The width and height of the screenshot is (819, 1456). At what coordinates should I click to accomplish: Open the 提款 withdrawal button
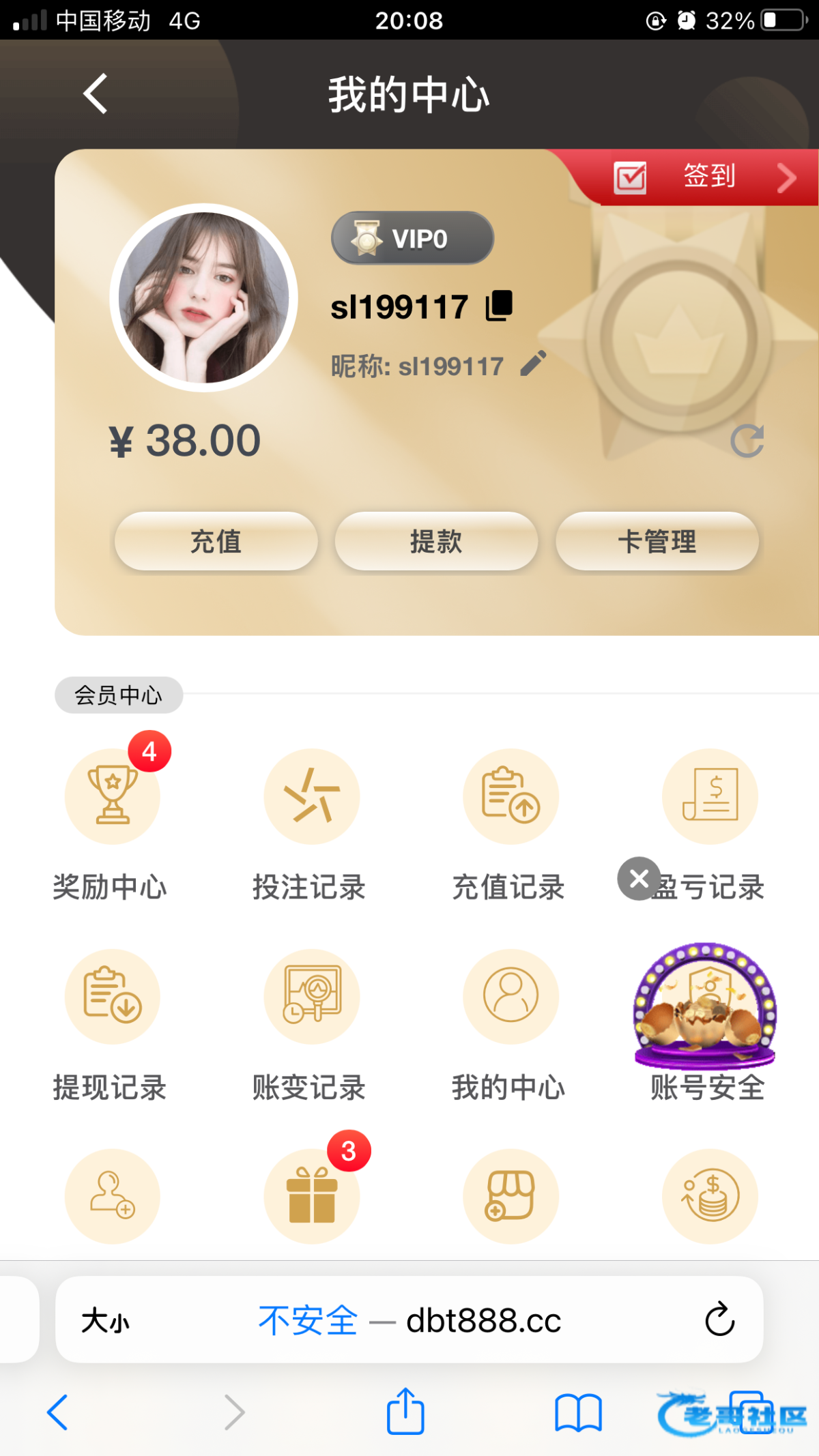[436, 542]
